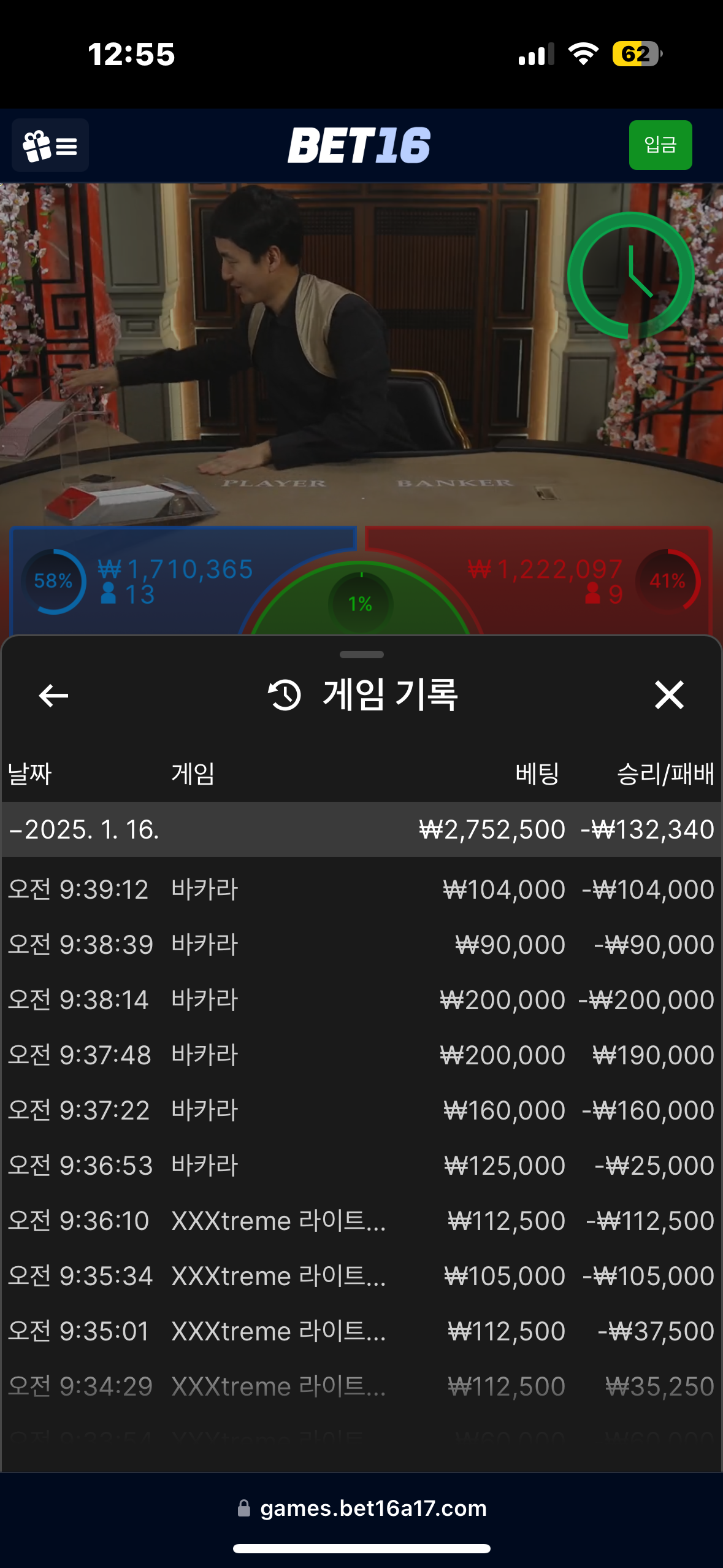
Task: Open the 오전 9:39:12 바카라 record
Action: point(361,890)
